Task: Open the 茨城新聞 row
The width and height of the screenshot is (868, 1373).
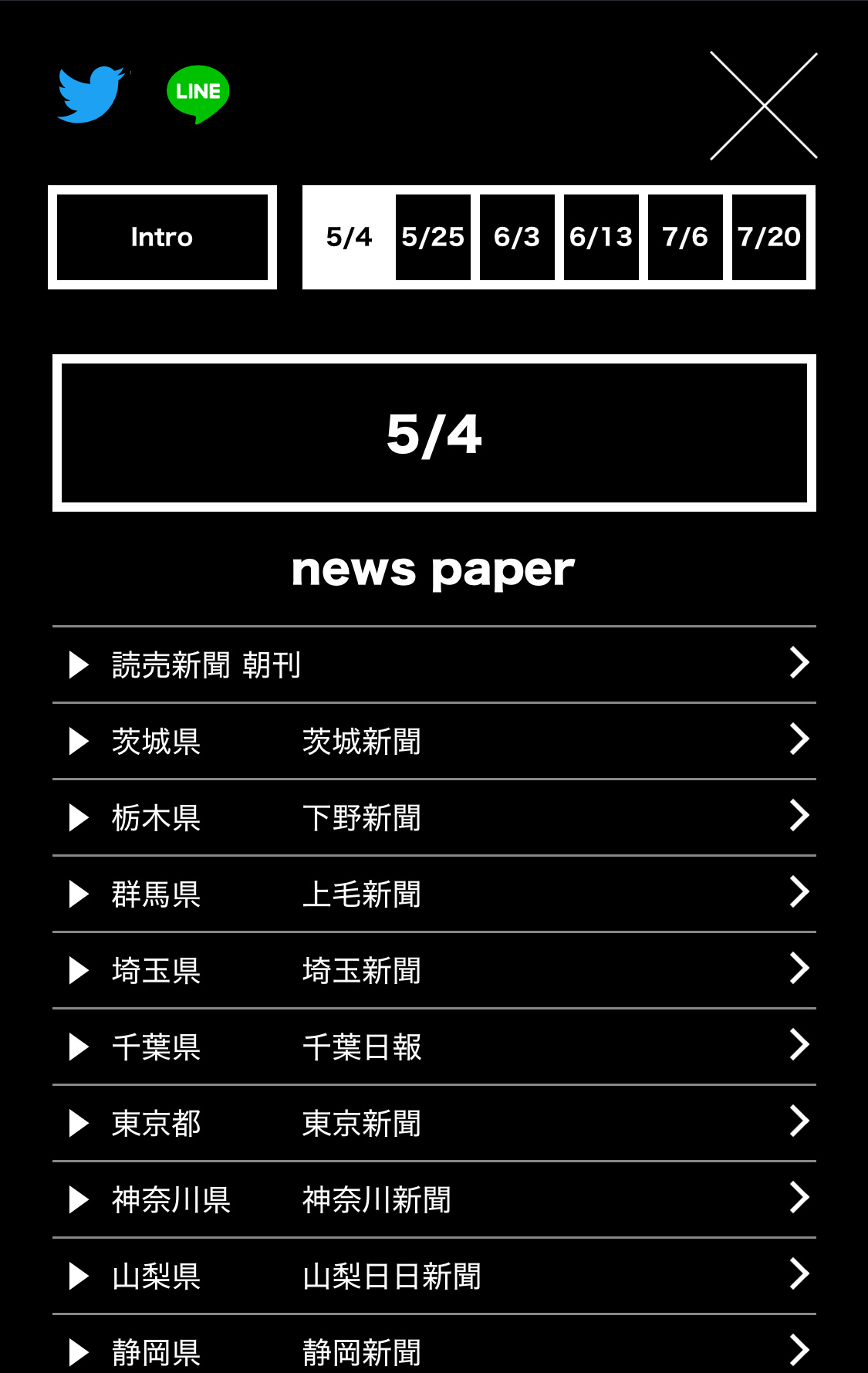Action: point(434,741)
